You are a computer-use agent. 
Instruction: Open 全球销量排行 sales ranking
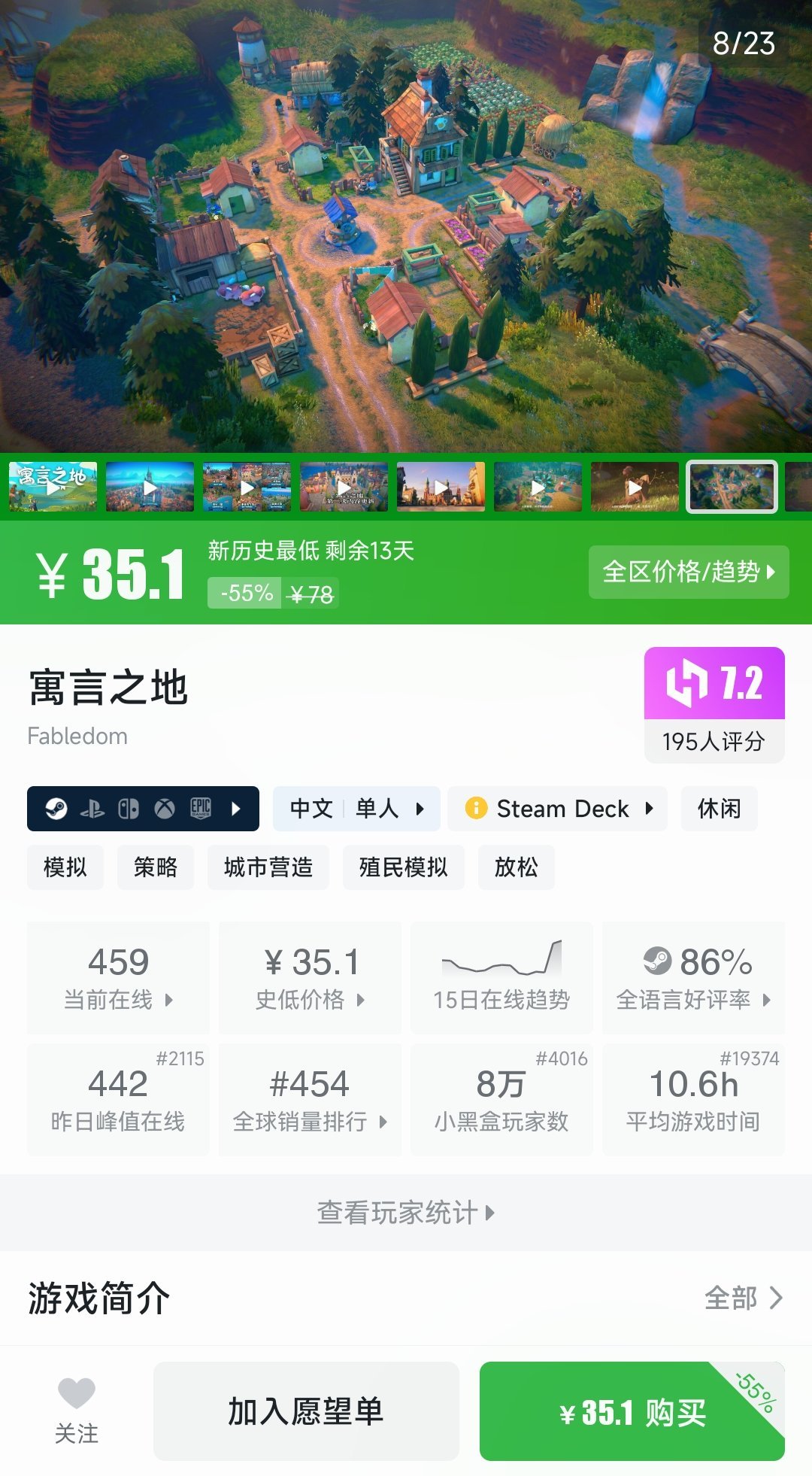click(310, 1100)
